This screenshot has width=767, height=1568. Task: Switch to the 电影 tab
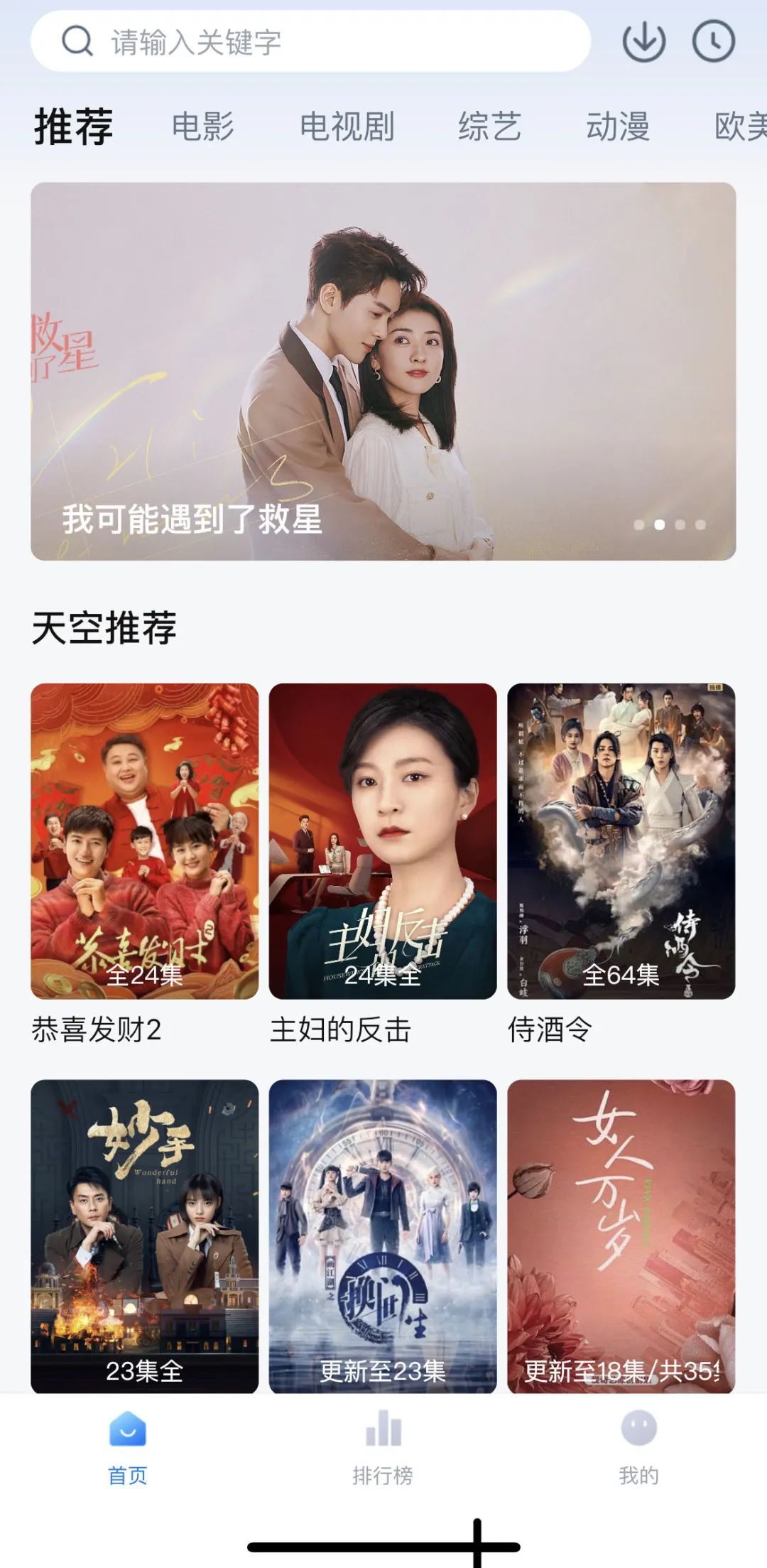pos(203,126)
